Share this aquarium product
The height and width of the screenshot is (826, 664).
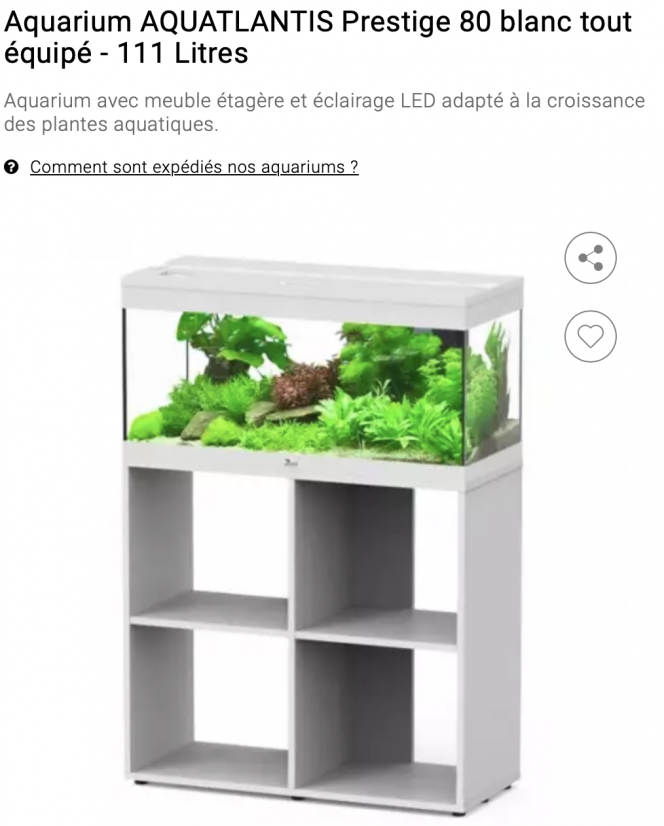[x=590, y=258]
